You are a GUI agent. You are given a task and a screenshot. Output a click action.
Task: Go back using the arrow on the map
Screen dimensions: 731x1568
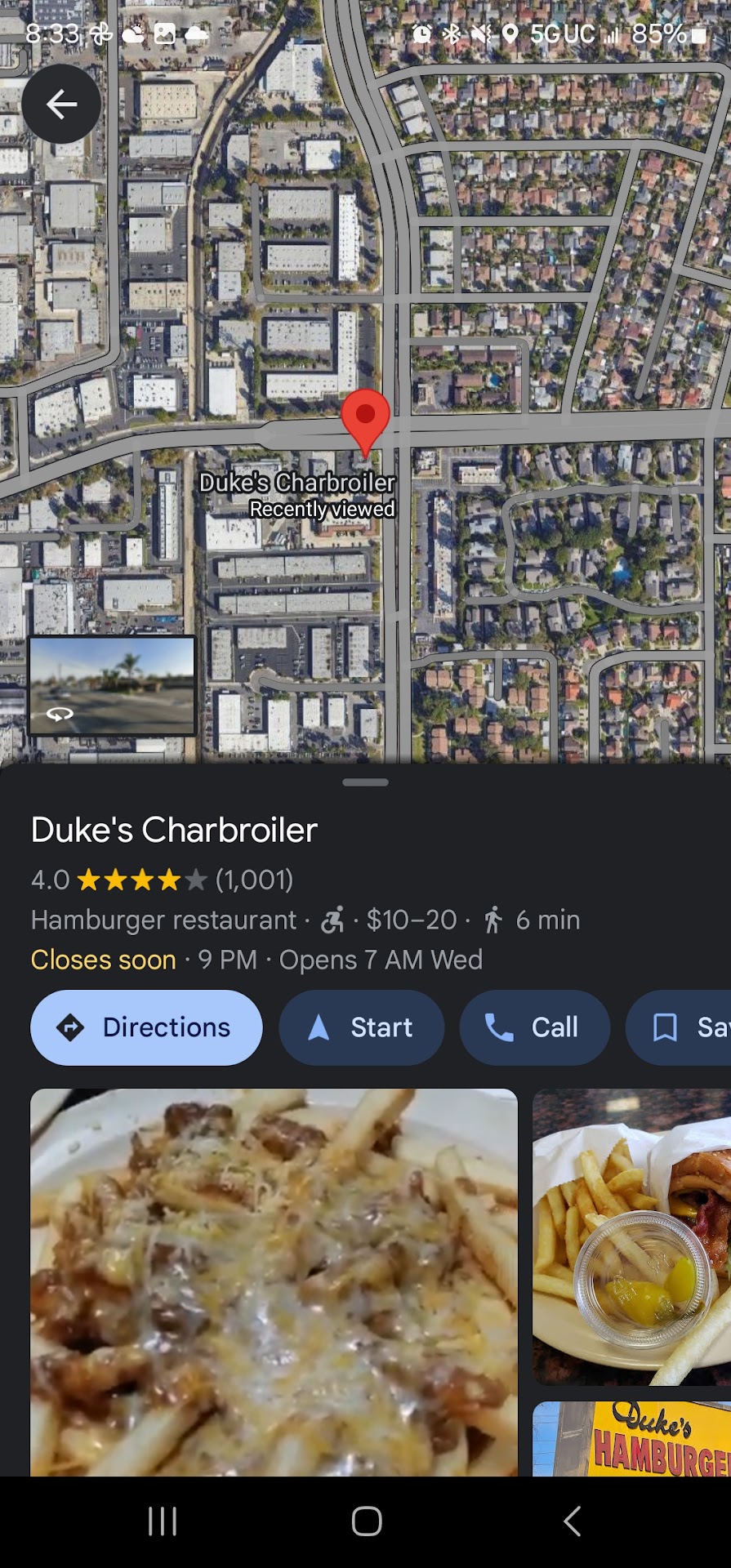click(x=61, y=104)
